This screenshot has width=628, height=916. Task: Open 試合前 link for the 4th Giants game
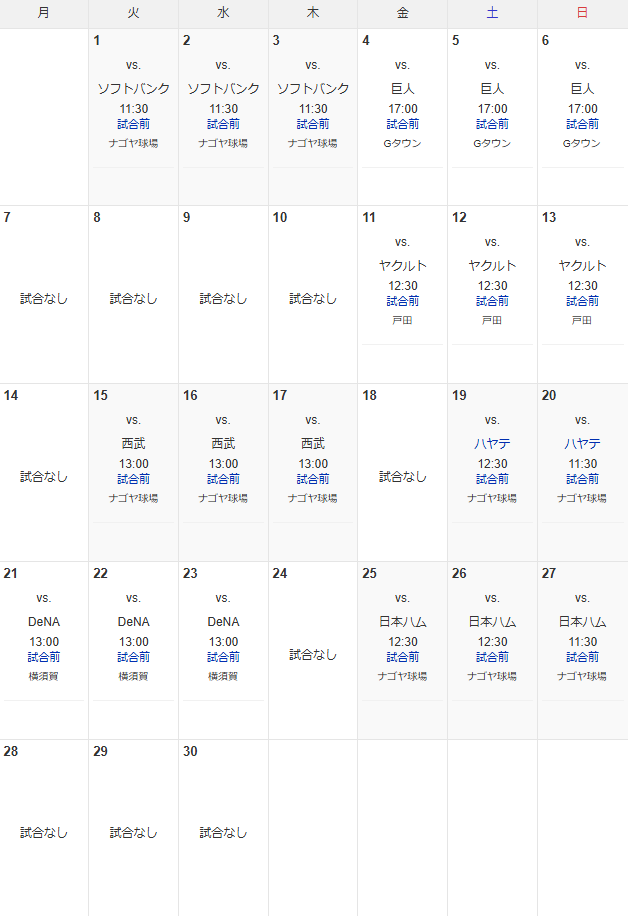403,124
